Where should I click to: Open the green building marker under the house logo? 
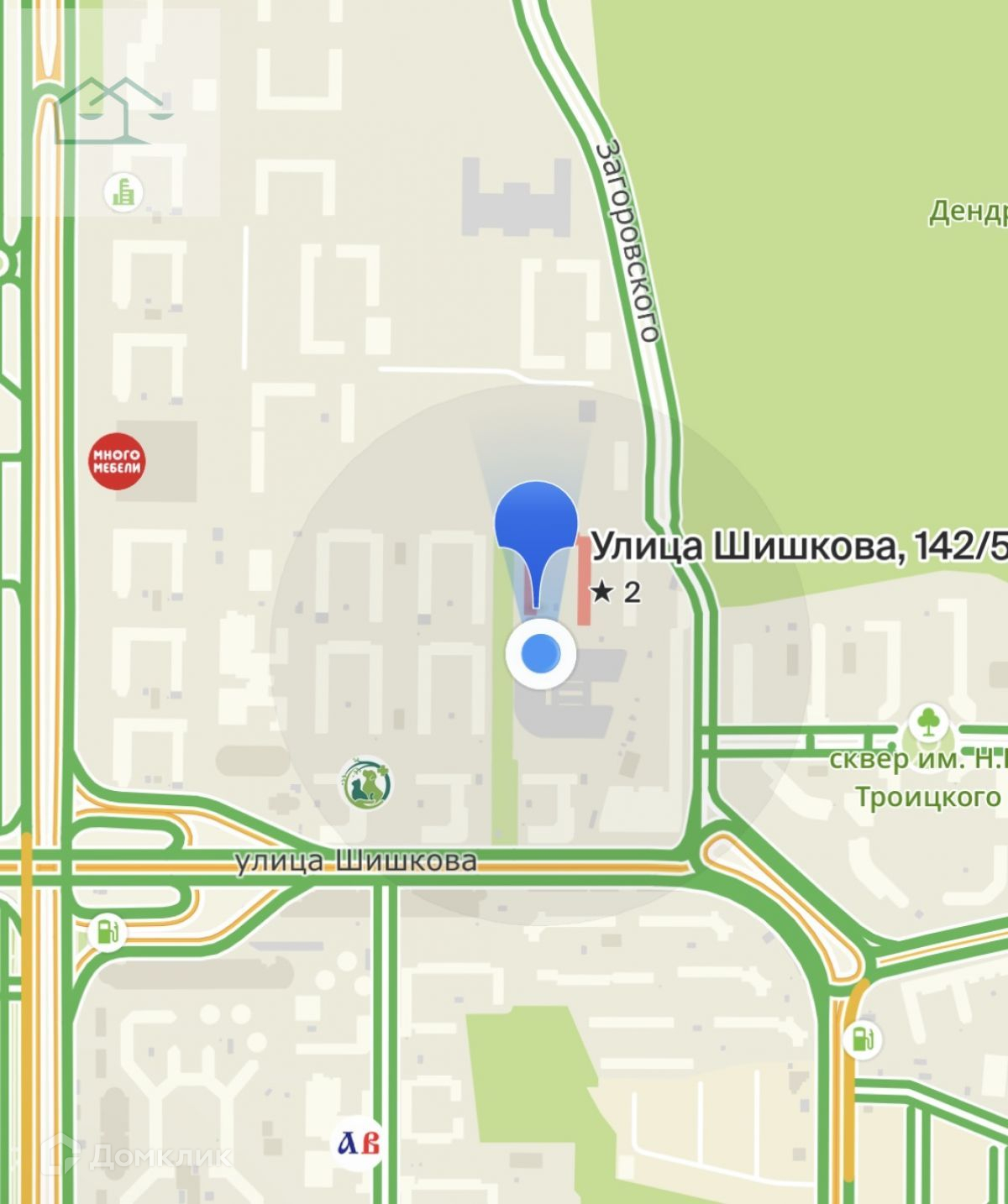pyautogui.click(x=123, y=192)
